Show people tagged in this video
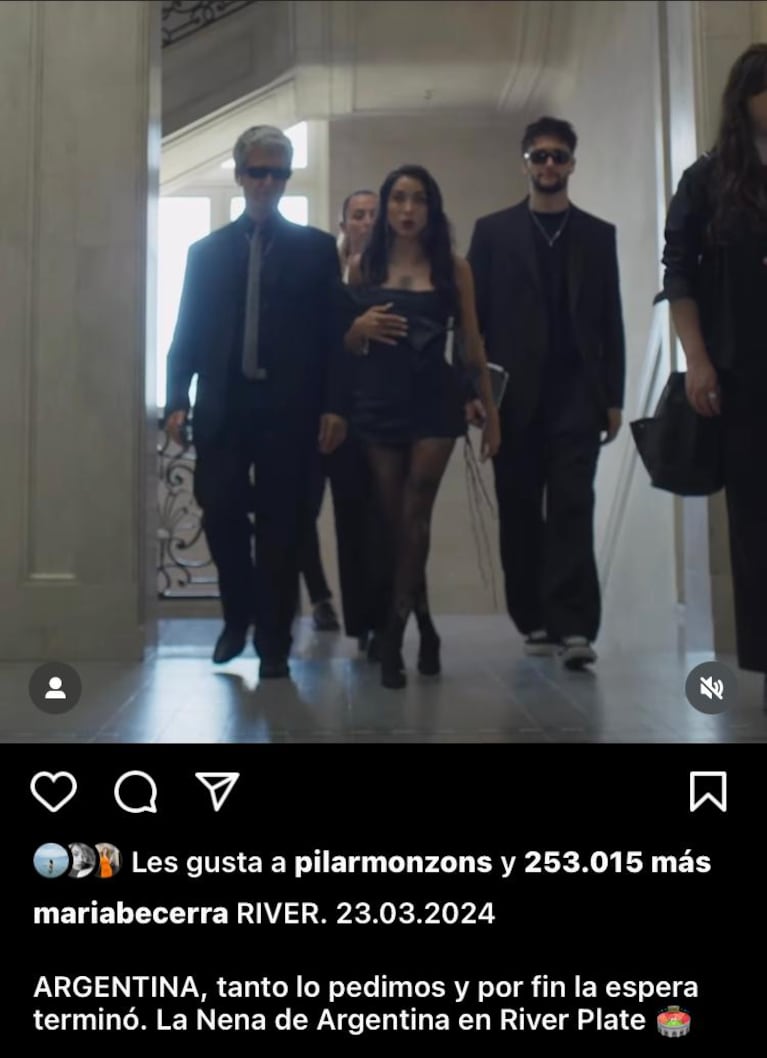The image size is (767, 1058). (55, 688)
